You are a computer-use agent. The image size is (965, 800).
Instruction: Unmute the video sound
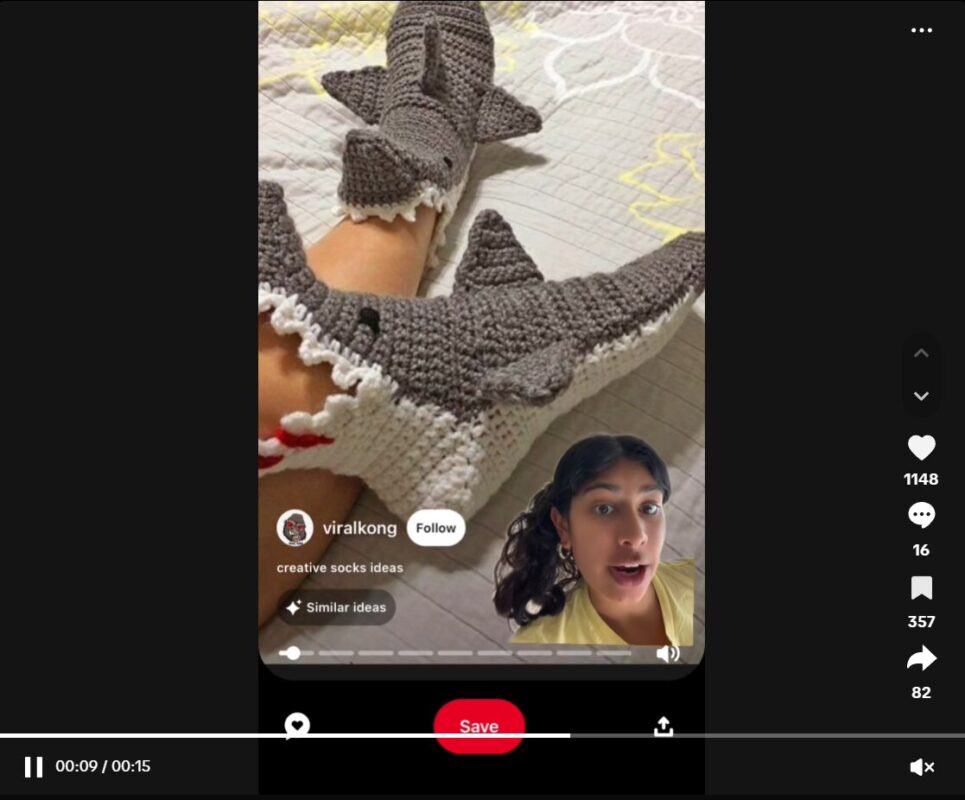[x=921, y=767]
